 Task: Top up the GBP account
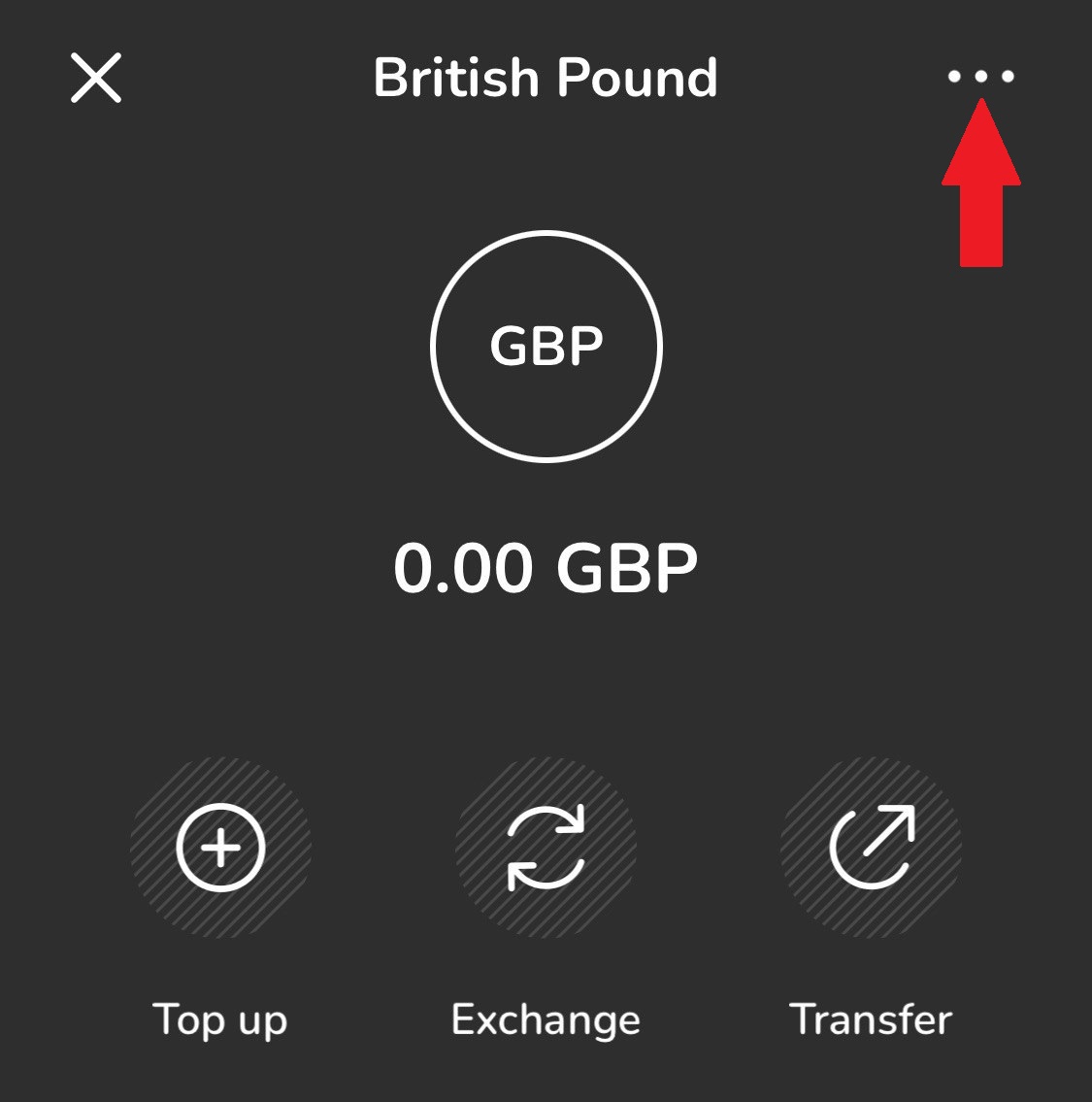[x=220, y=847]
